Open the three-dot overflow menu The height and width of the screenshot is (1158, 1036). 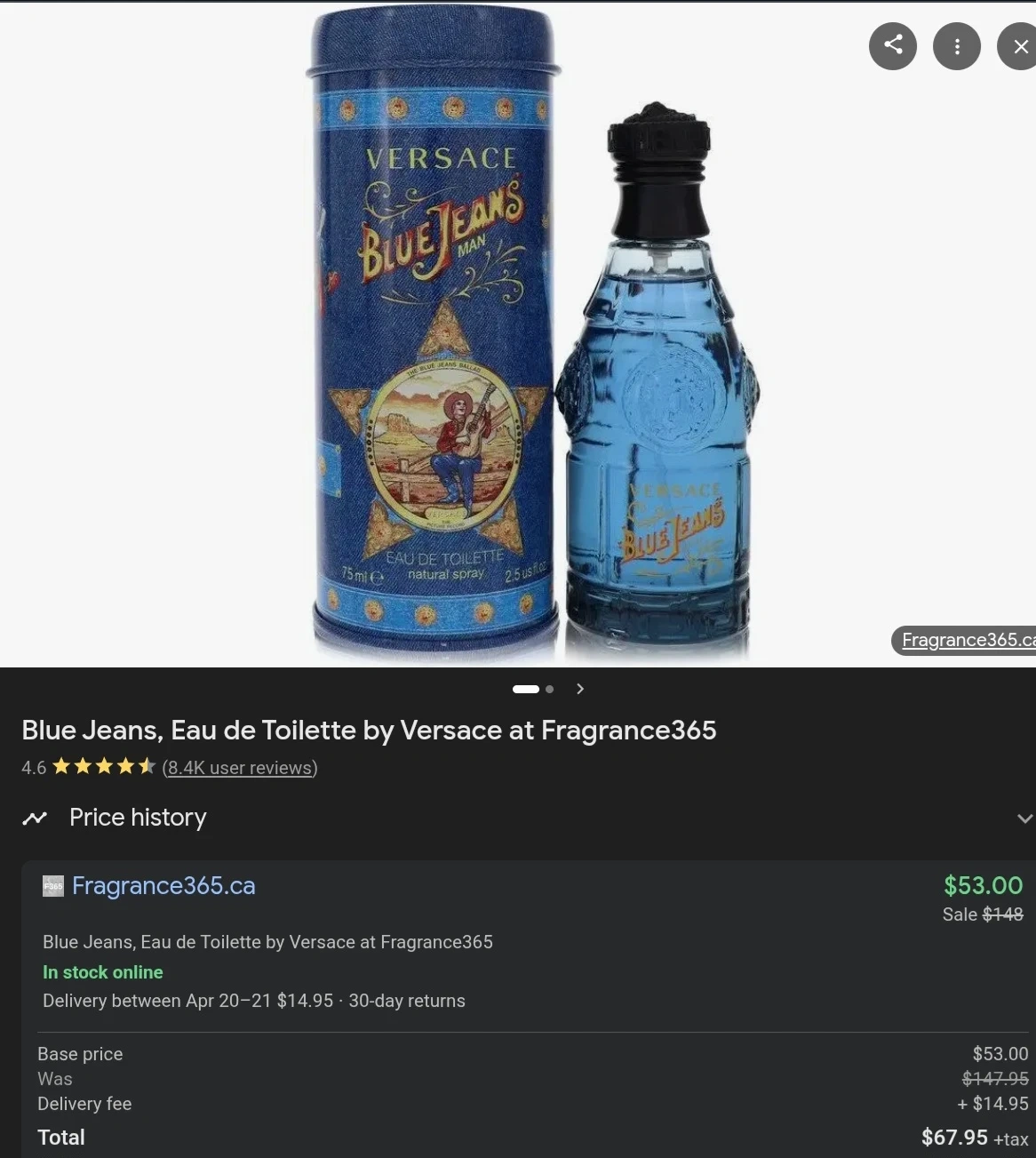click(x=957, y=46)
